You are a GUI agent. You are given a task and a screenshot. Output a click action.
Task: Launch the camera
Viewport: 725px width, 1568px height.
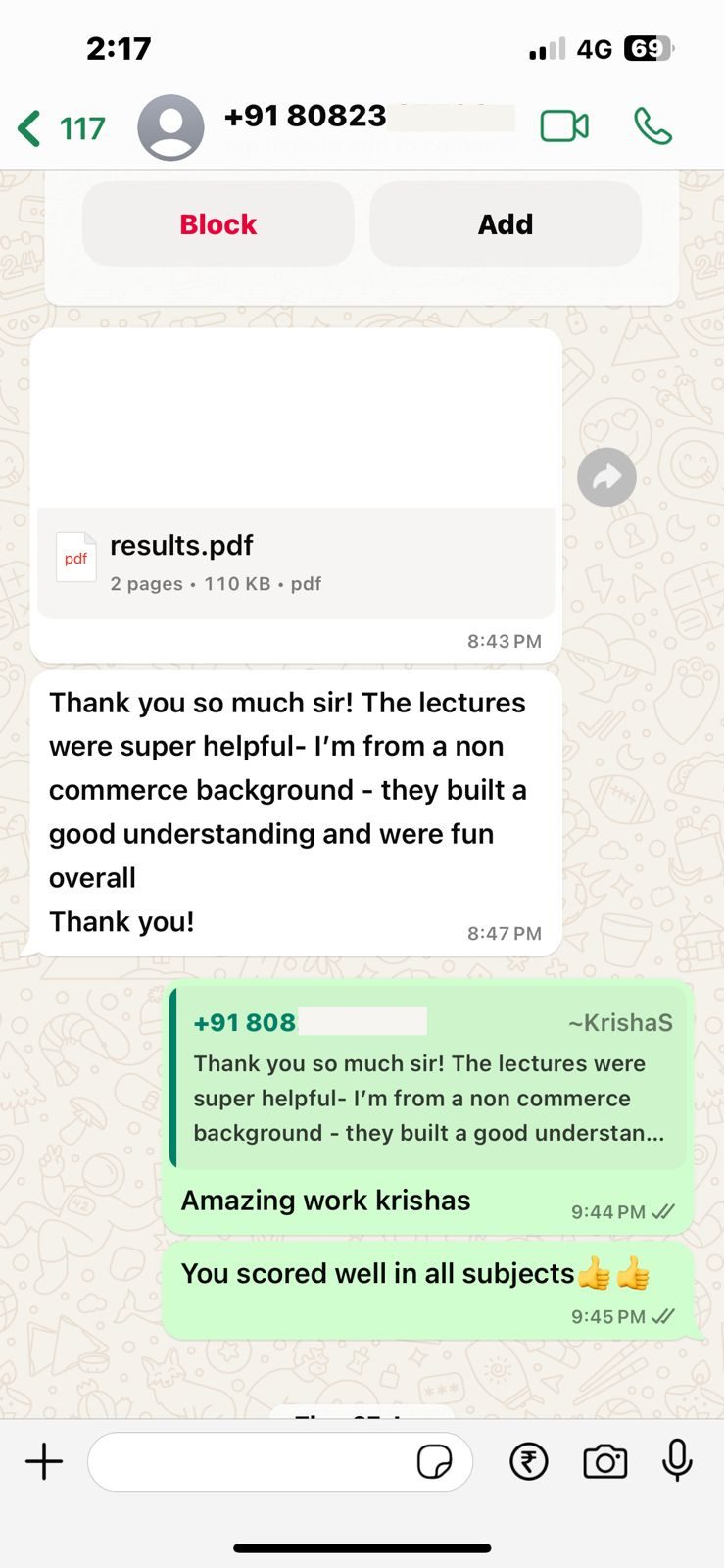(604, 1462)
